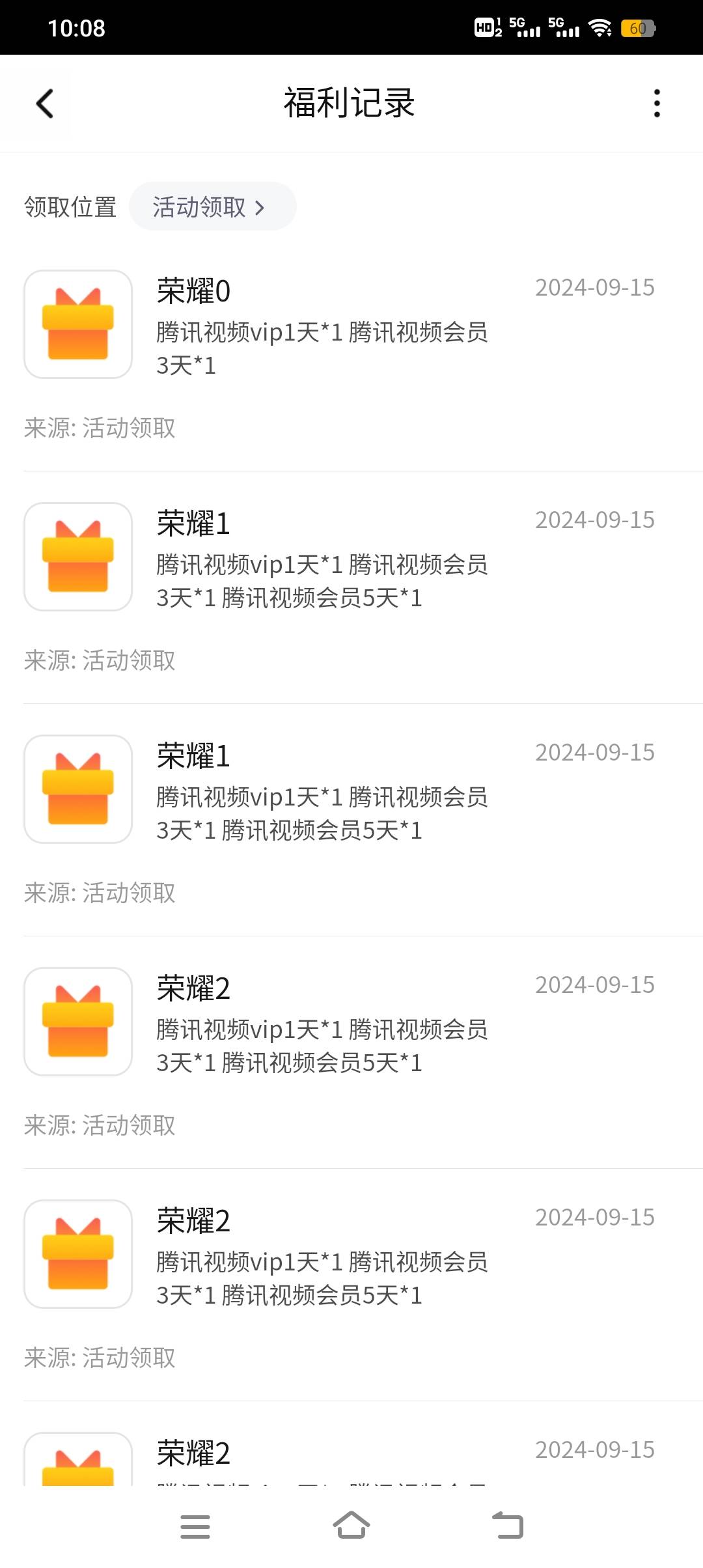The height and width of the screenshot is (1568, 703).
Task: Go back from the 福利记录 page
Action: (44, 104)
